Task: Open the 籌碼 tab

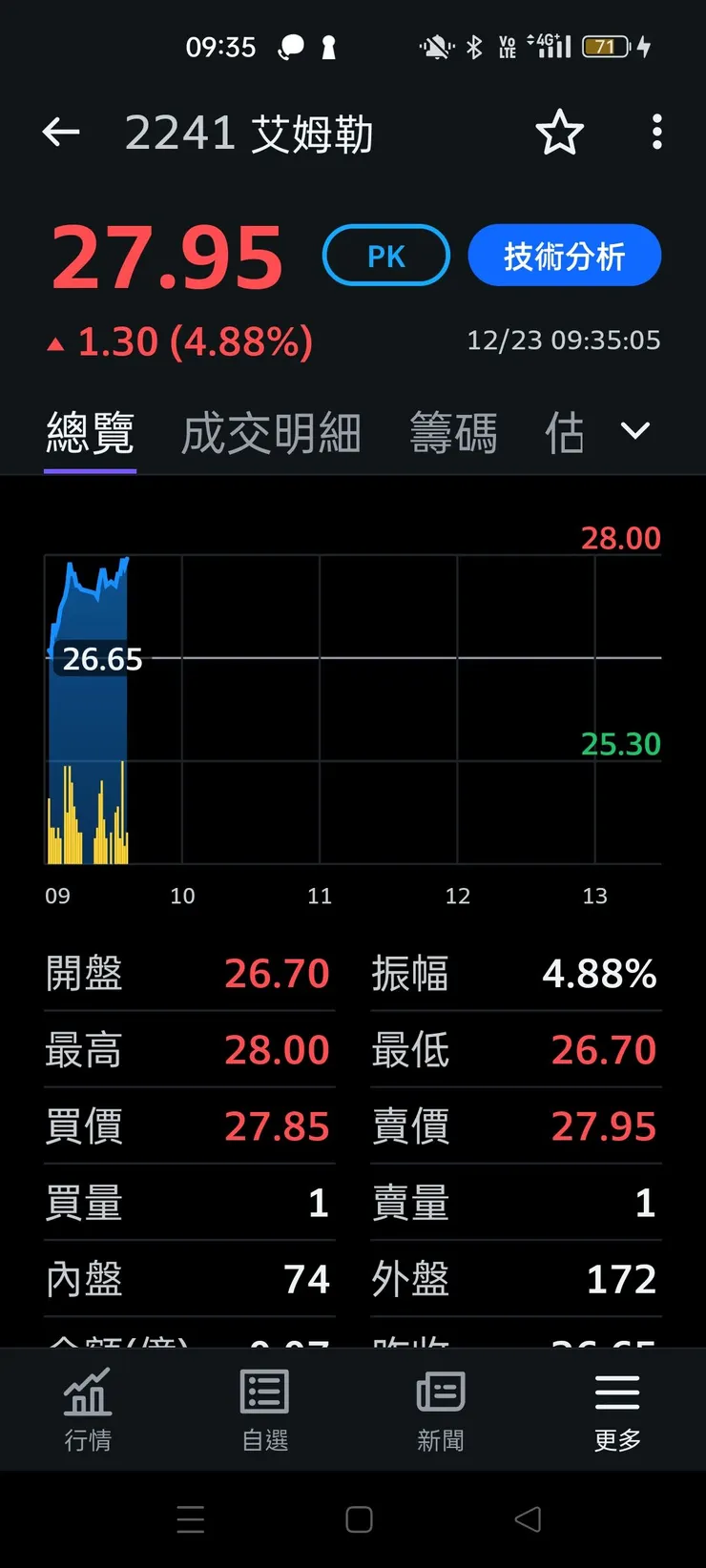Action: (x=453, y=432)
